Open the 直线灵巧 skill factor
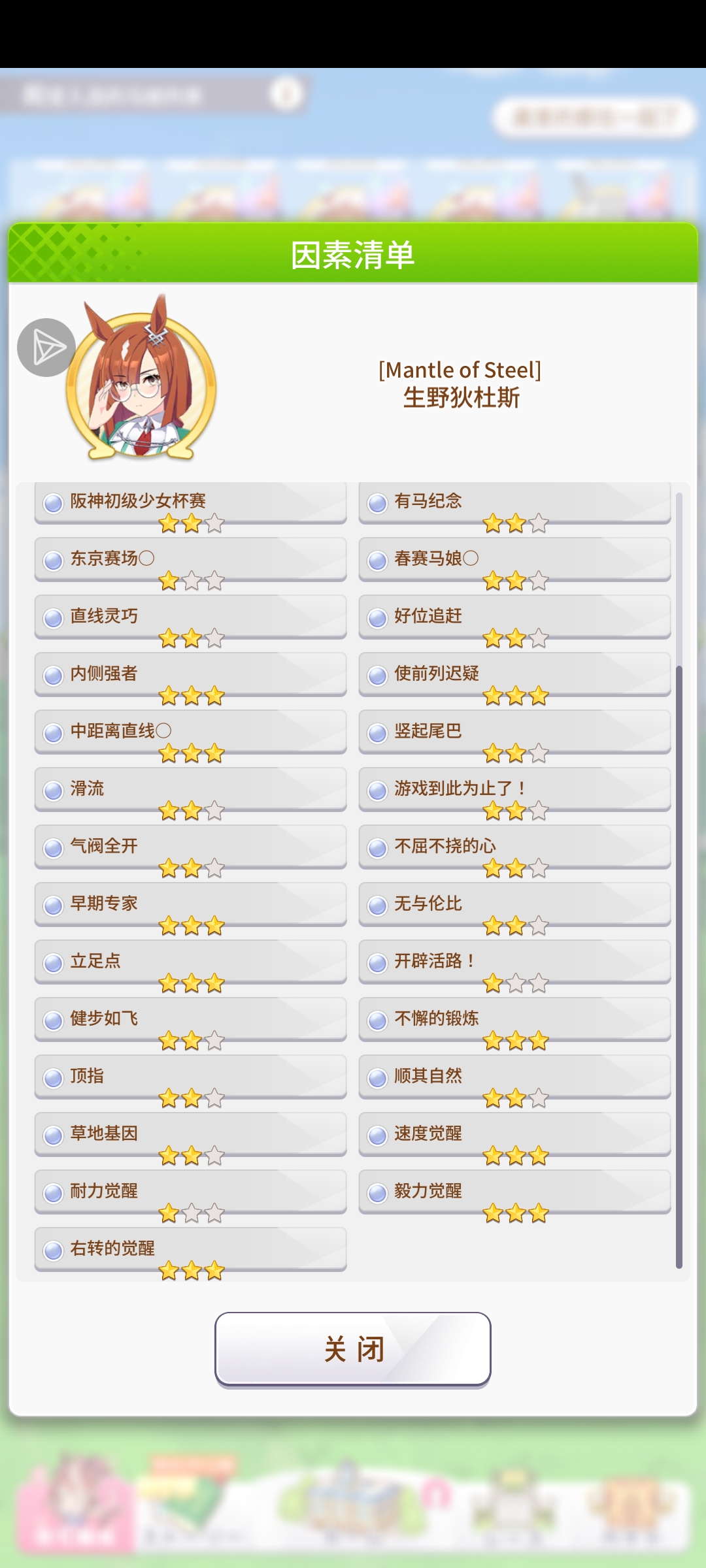 (x=190, y=617)
